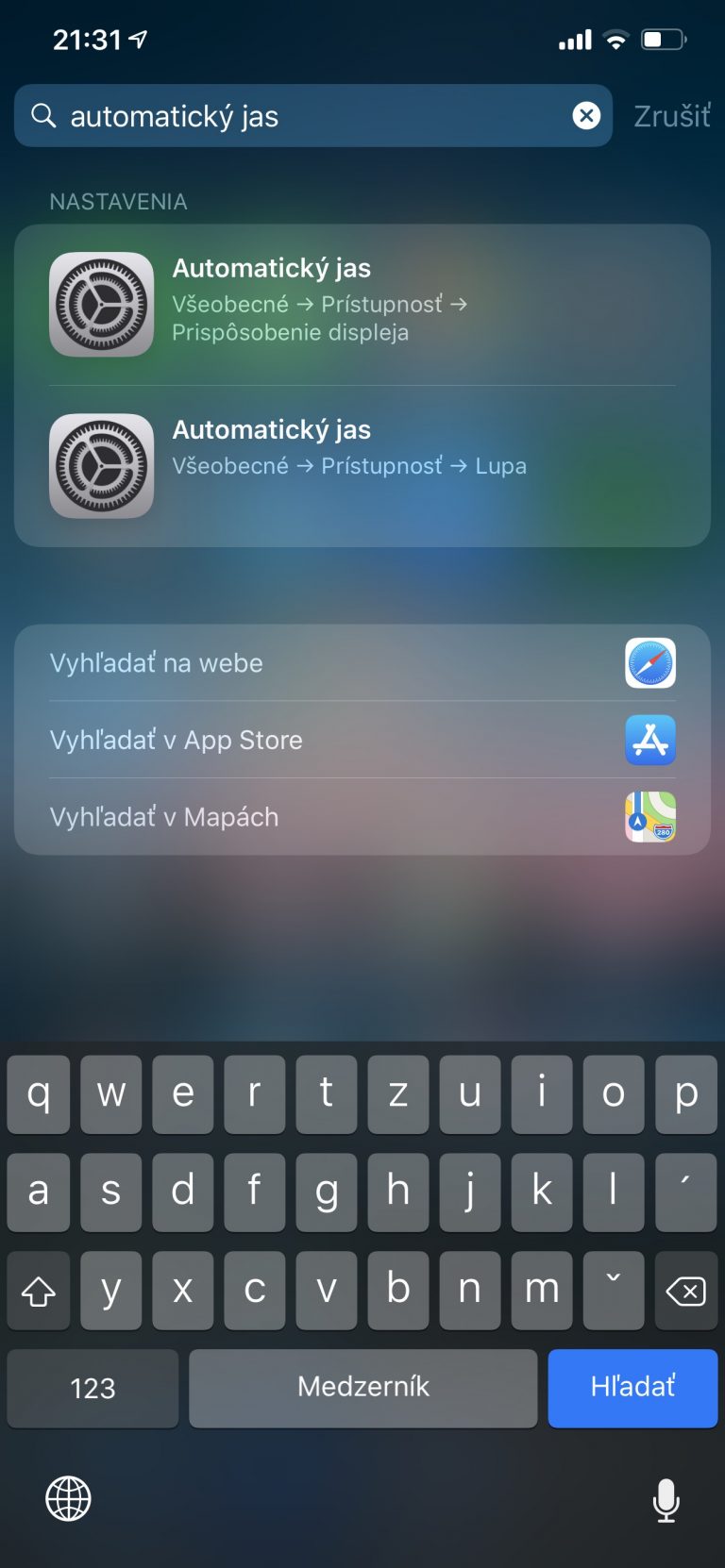
Task: Select Vyhľadať na webe
Action: 362,662
